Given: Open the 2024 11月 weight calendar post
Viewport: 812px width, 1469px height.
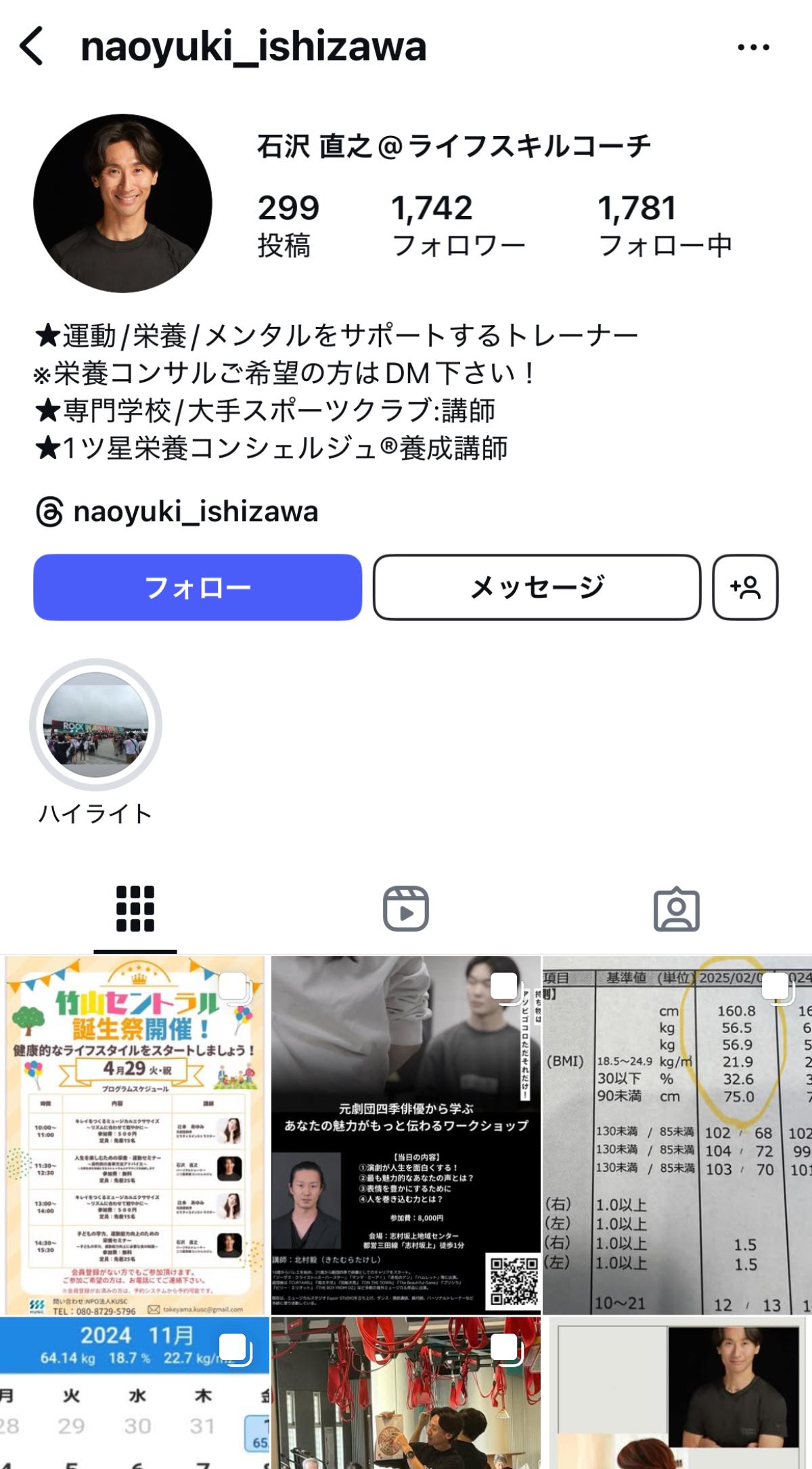Looking at the screenshot, I should point(135,1393).
